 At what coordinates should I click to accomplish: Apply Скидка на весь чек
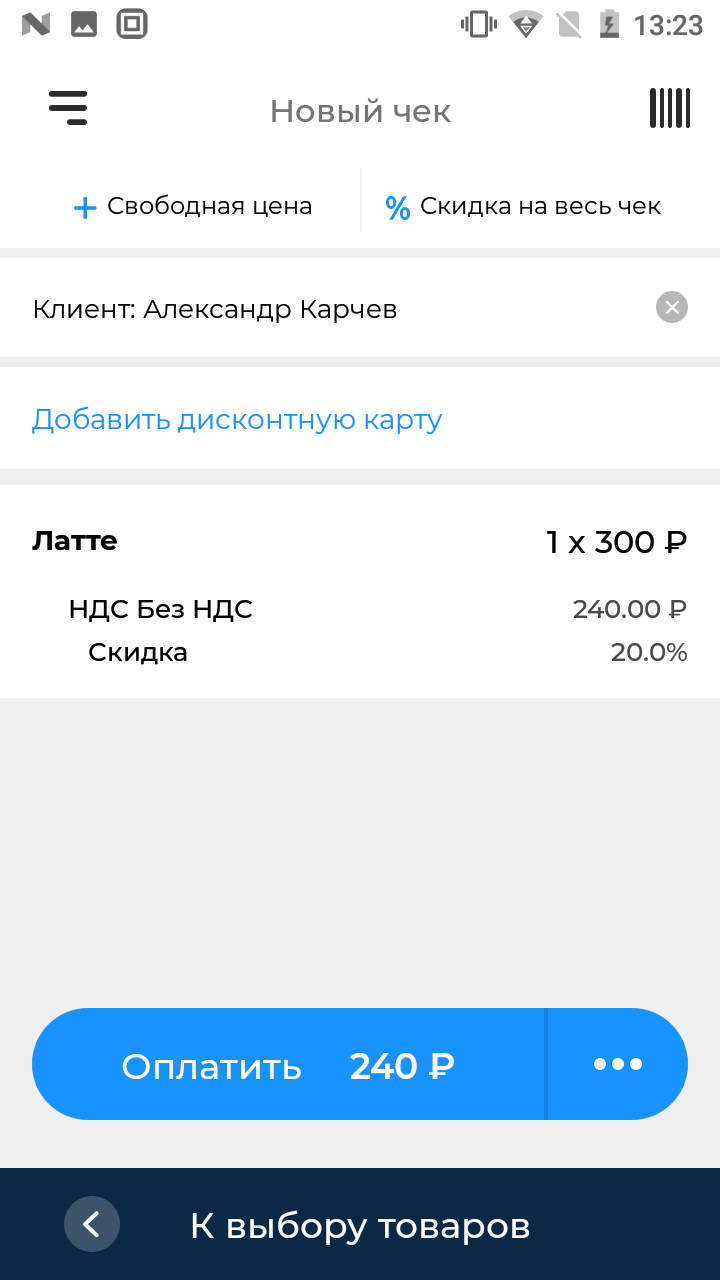(523, 207)
